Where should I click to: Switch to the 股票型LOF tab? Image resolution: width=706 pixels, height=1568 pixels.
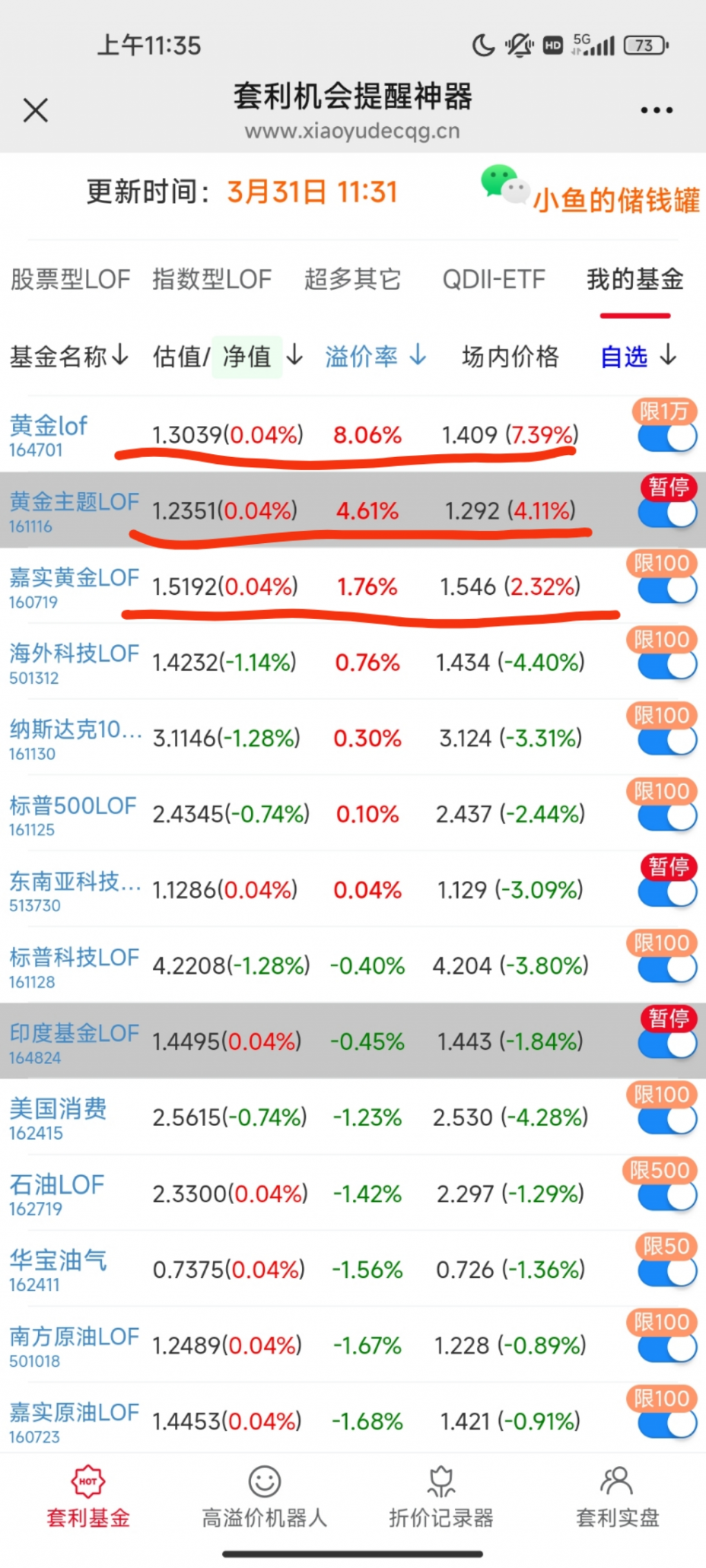click(x=70, y=280)
